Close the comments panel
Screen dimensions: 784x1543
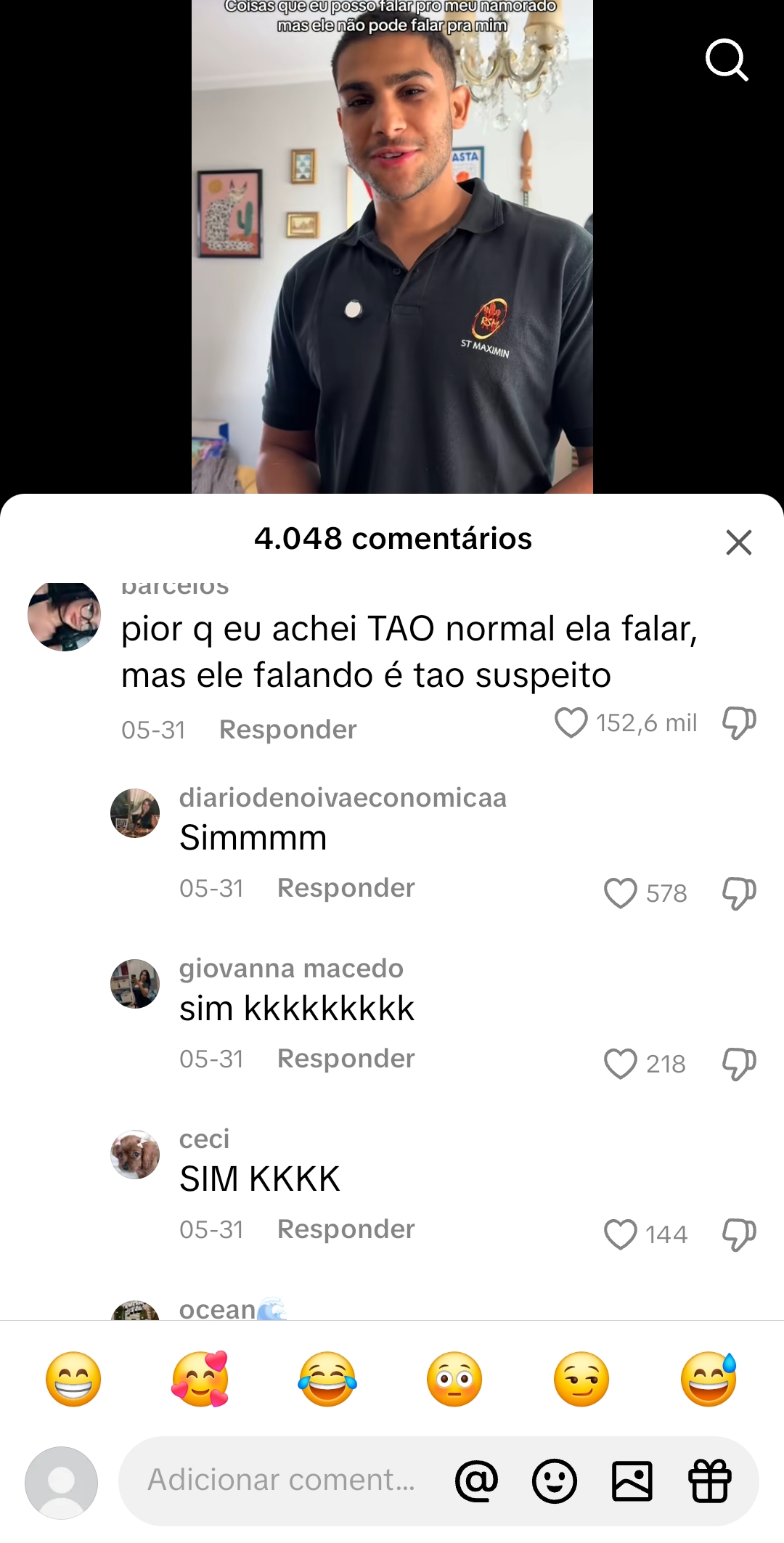pos(738,542)
